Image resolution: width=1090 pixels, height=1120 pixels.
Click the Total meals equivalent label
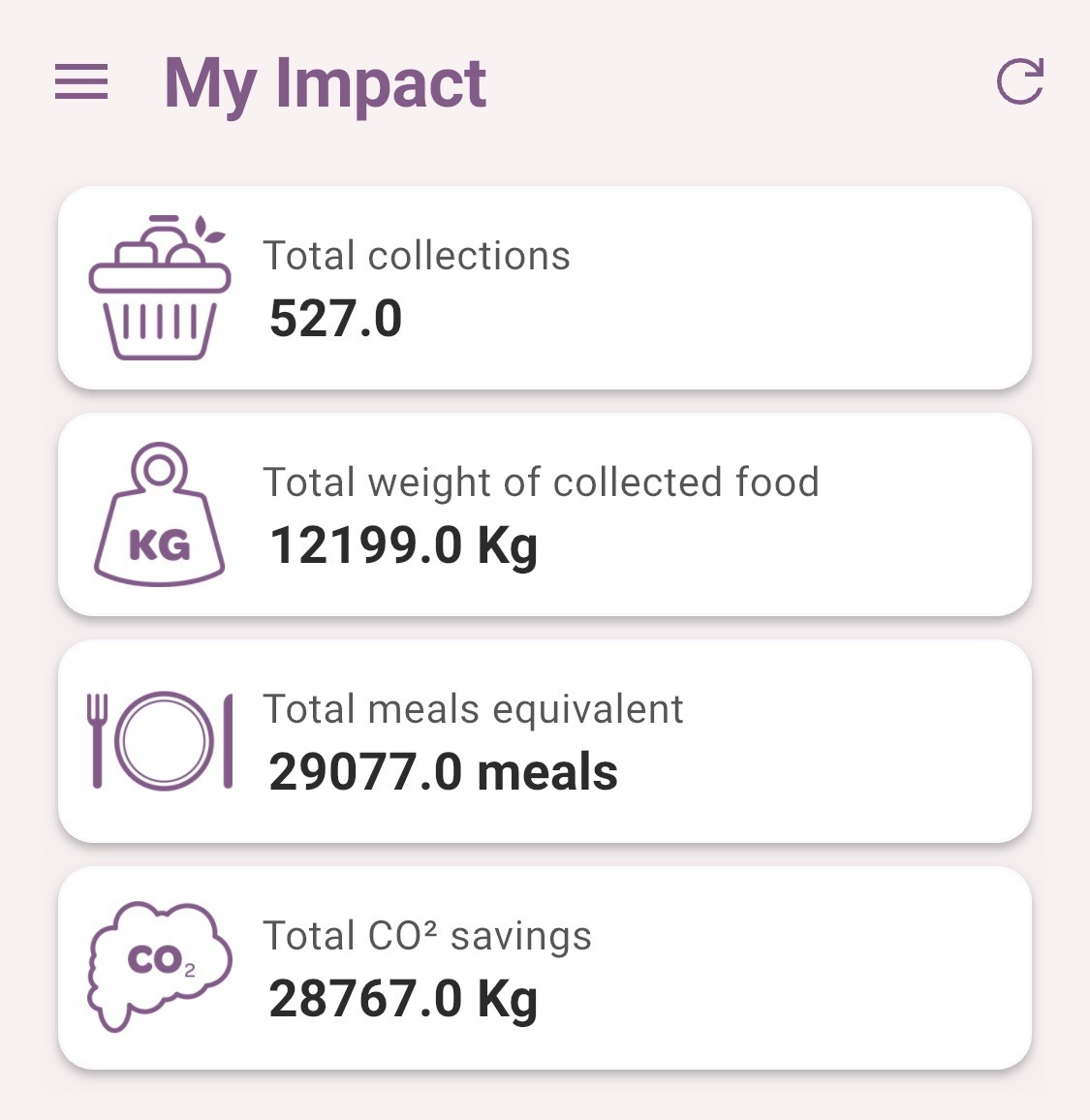click(474, 708)
